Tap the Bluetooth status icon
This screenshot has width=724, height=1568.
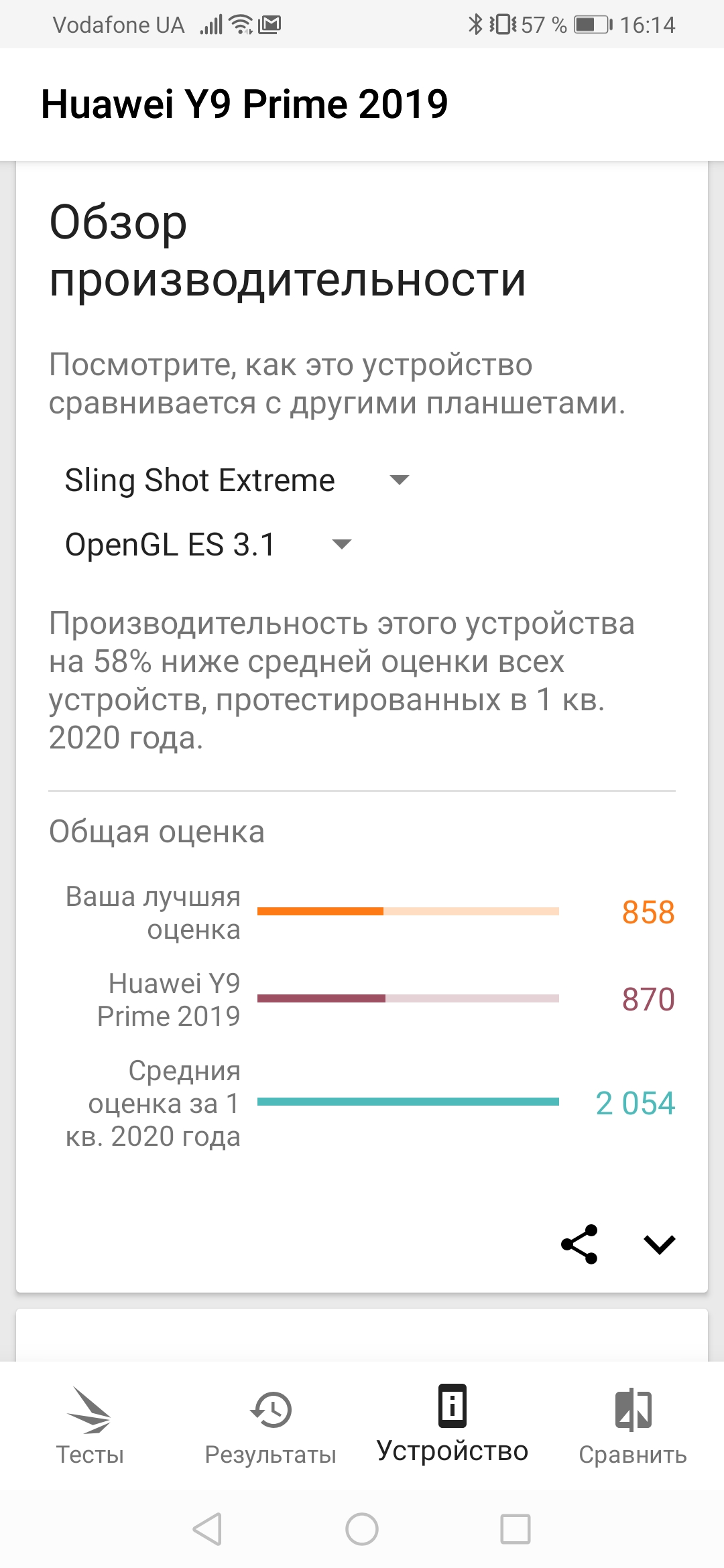coord(475,24)
